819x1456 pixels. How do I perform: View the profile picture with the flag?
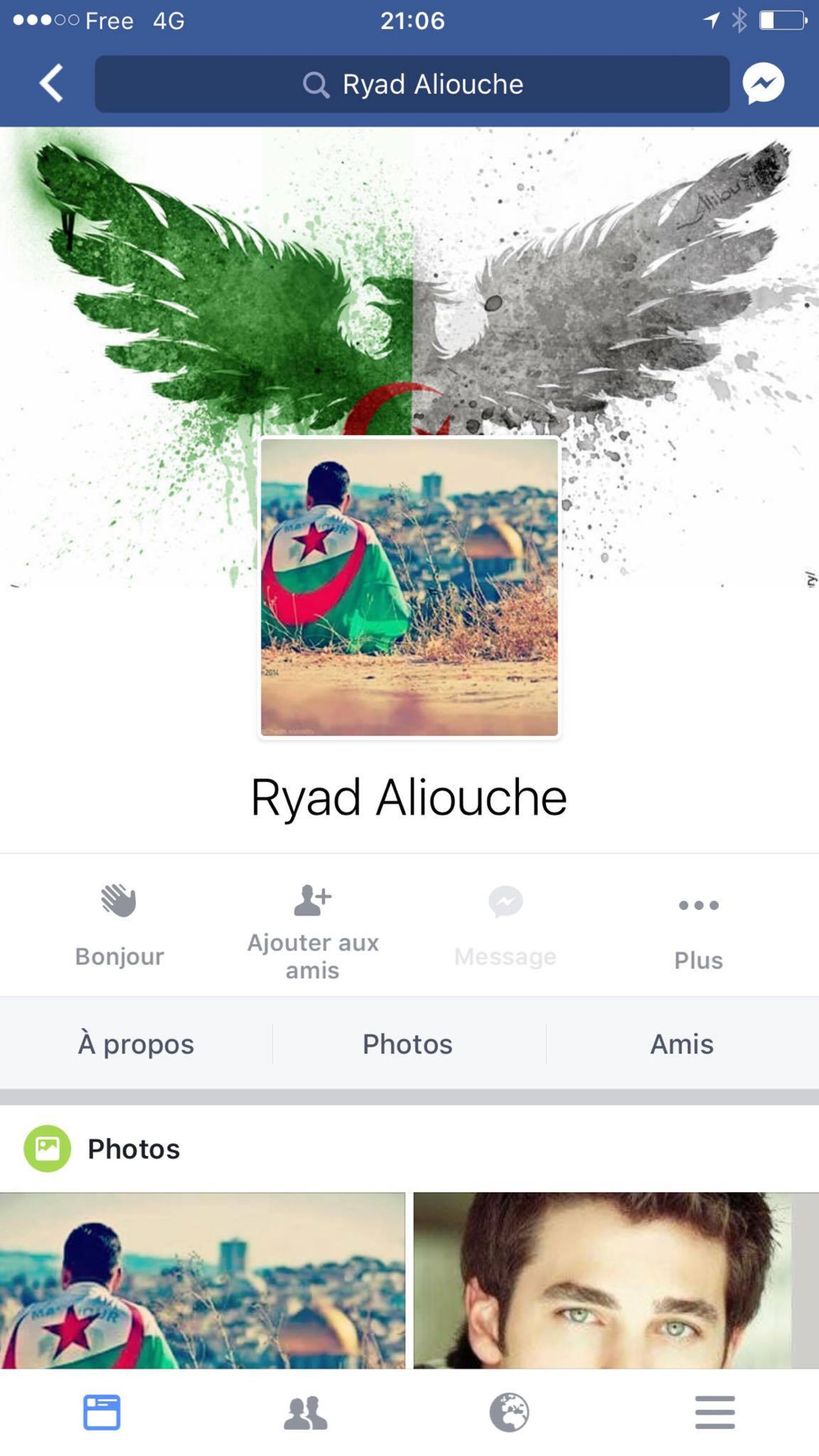409,587
